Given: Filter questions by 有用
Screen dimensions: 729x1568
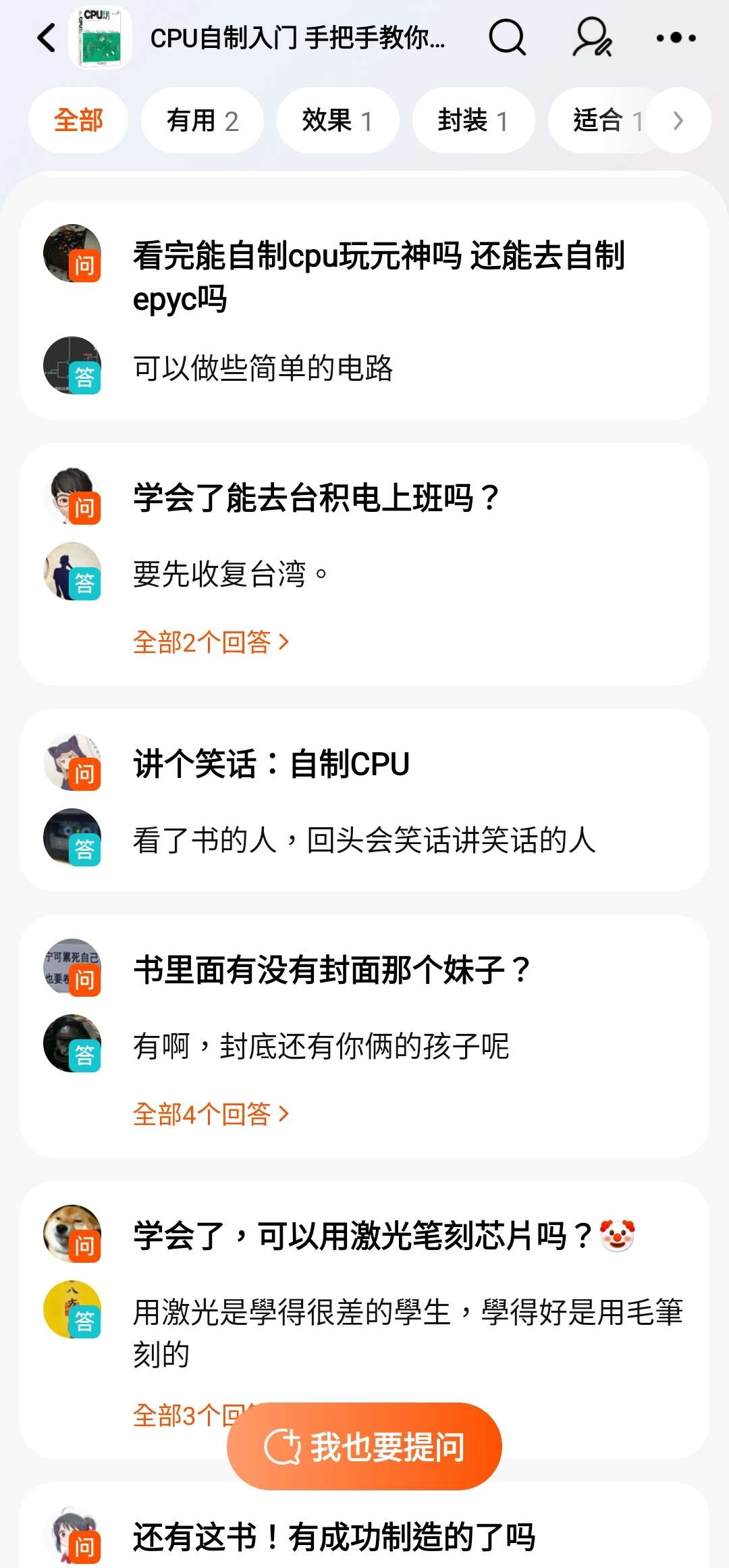Looking at the screenshot, I should [x=202, y=121].
